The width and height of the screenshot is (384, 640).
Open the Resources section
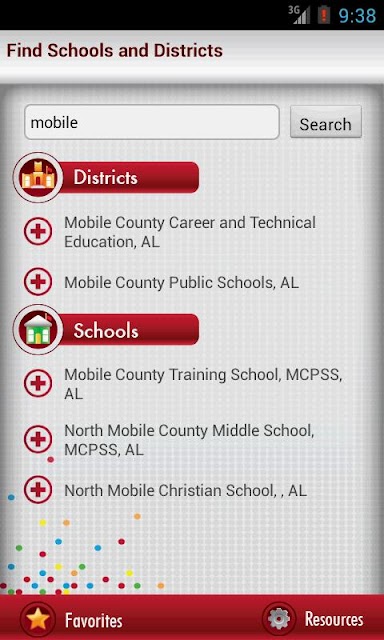pyautogui.click(x=313, y=620)
